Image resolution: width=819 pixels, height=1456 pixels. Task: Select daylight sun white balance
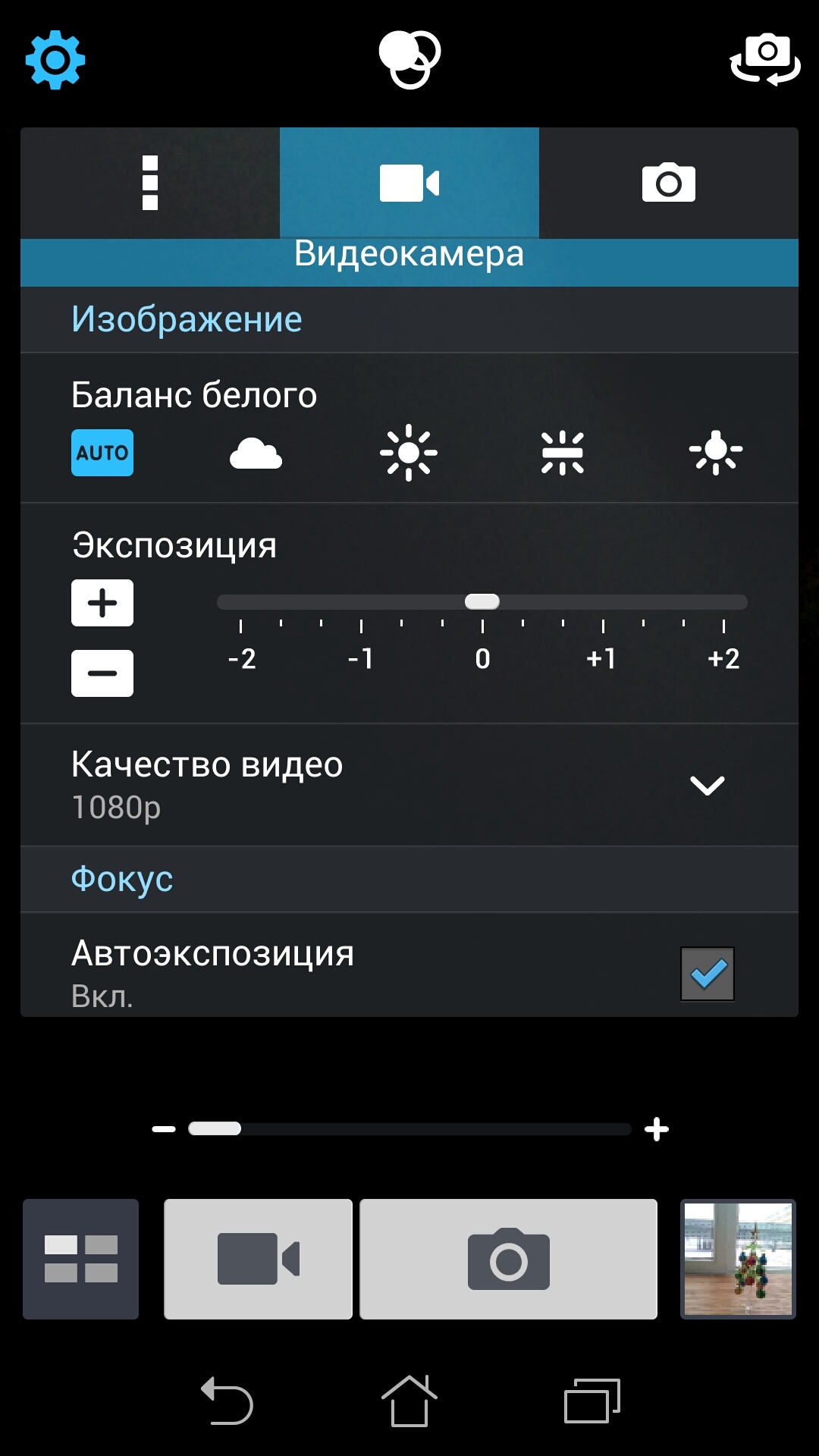[409, 453]
